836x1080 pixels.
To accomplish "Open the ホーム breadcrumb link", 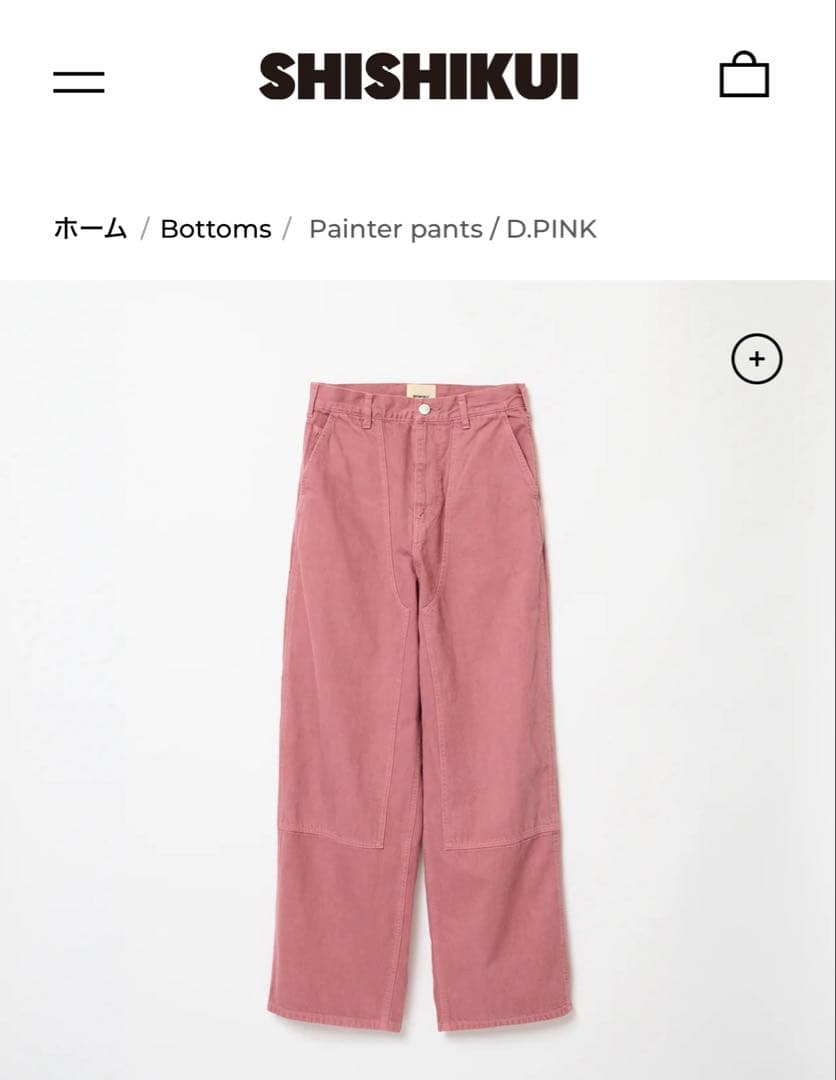I will (x=90, y=229).
